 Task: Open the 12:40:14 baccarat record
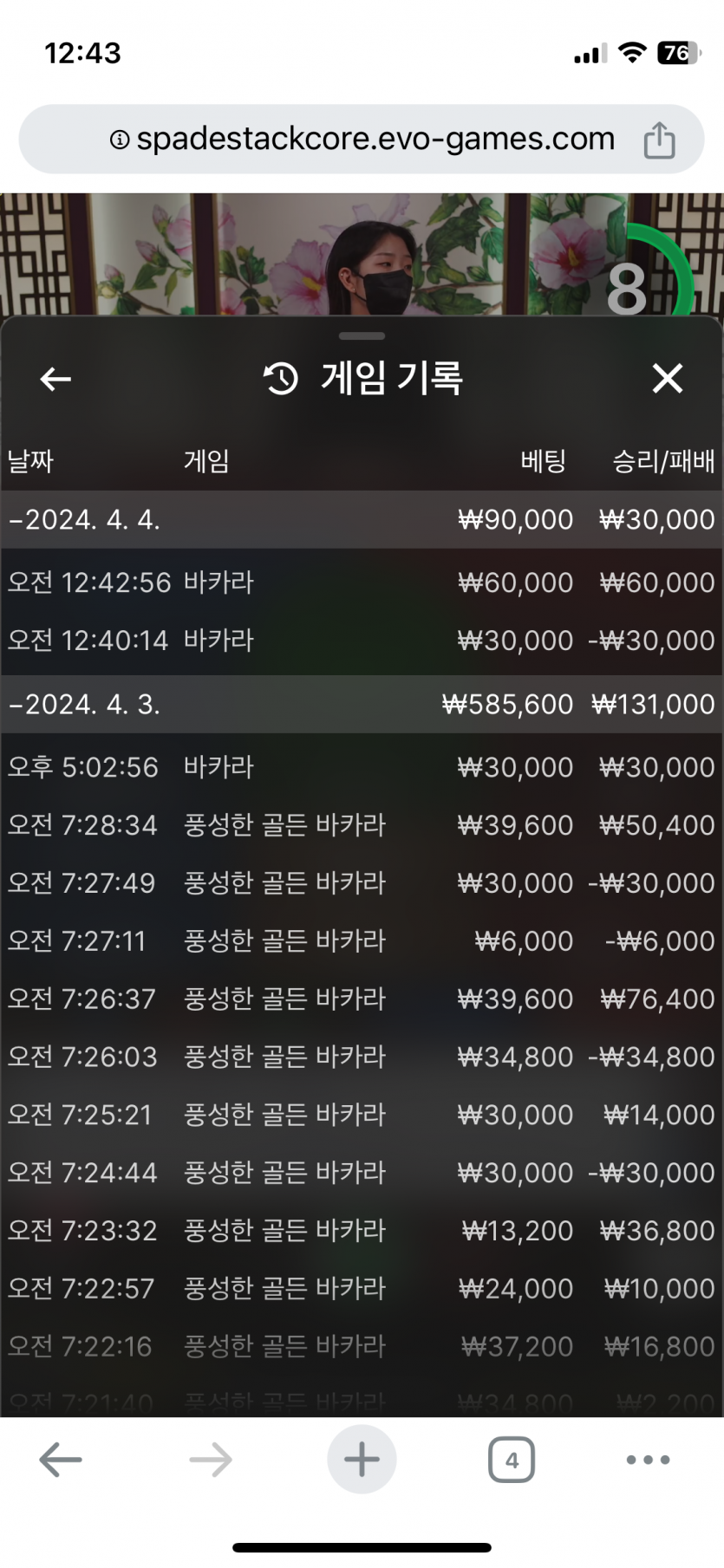pos(362,641)
